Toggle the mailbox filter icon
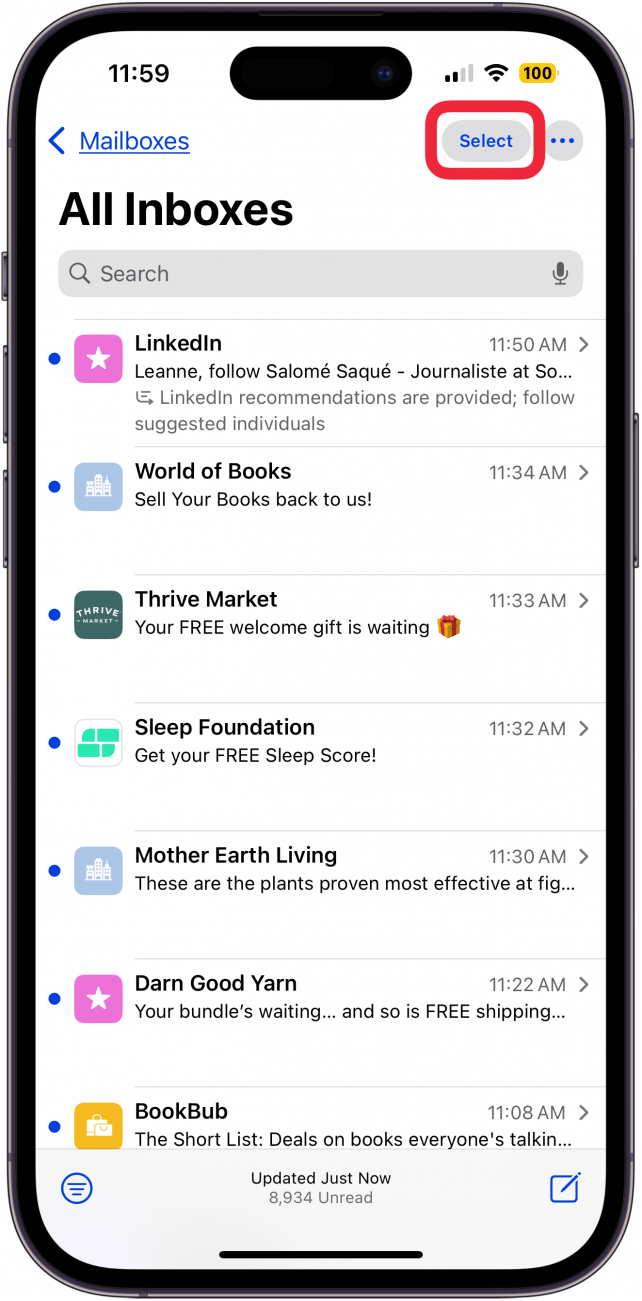The width and height of the screenshot is (642, 1301). tap(77, 1188)
